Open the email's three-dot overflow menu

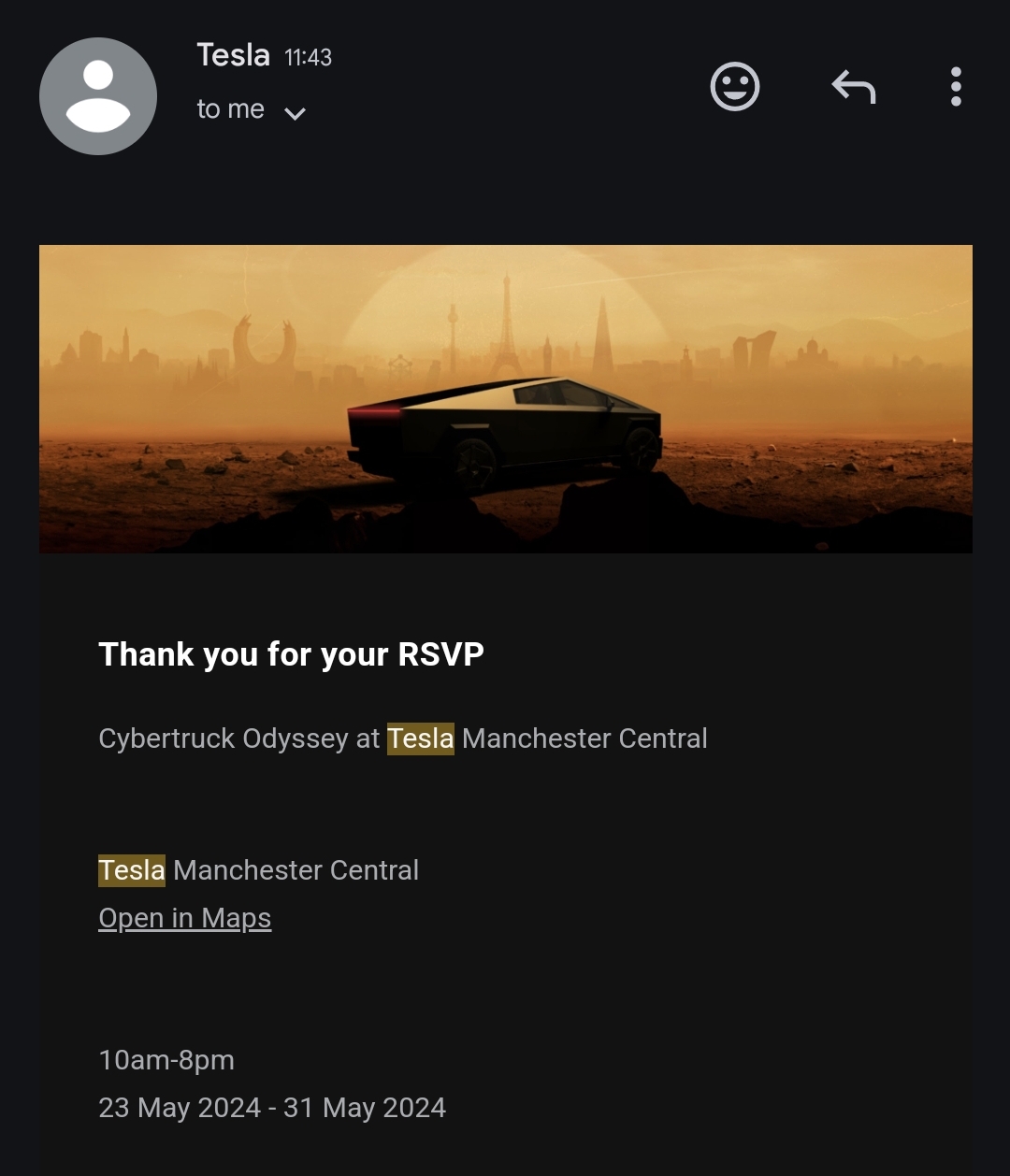(x=955, y=87)
